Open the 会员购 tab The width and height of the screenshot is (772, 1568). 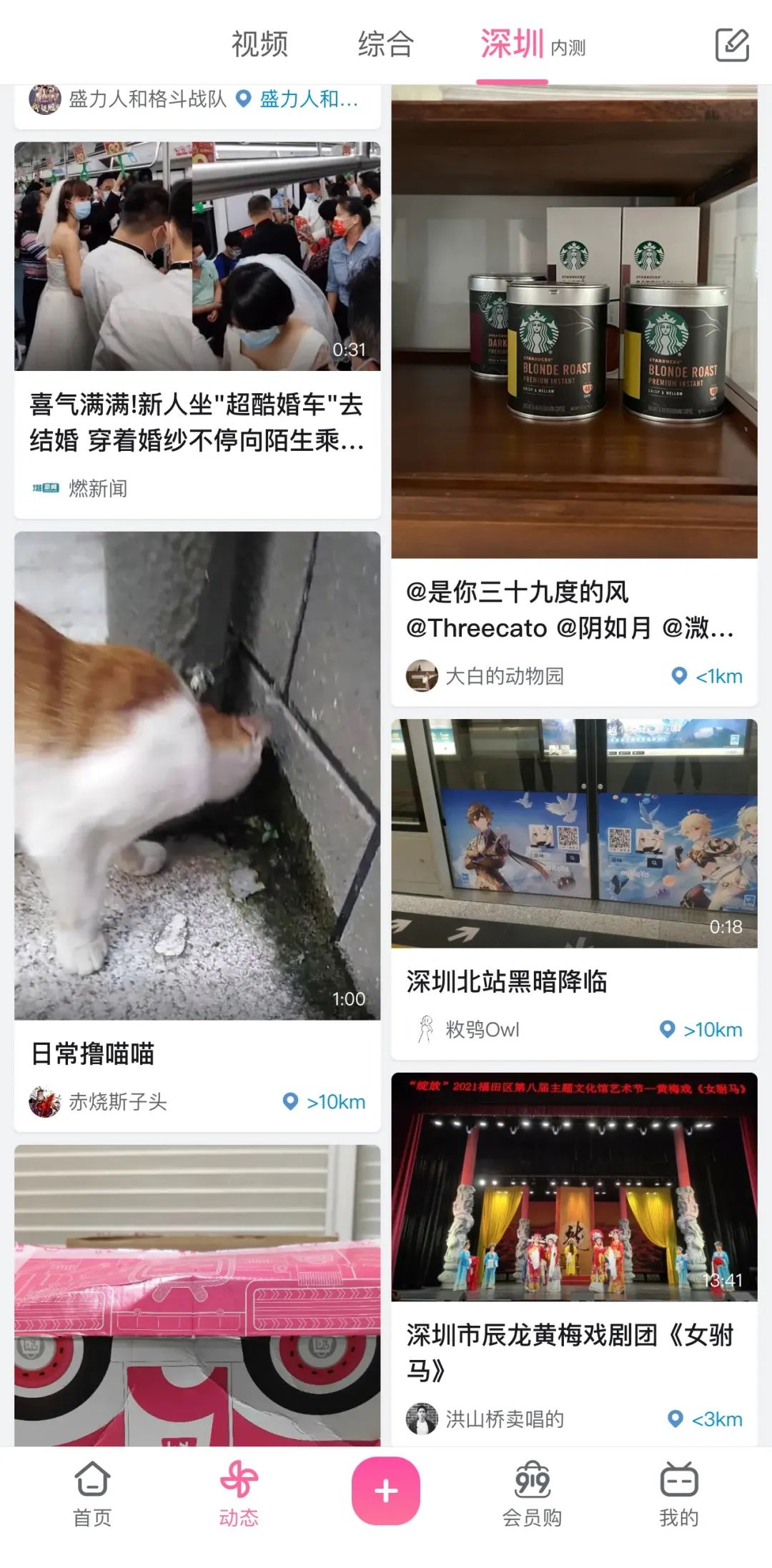[x=532, y=1492]
